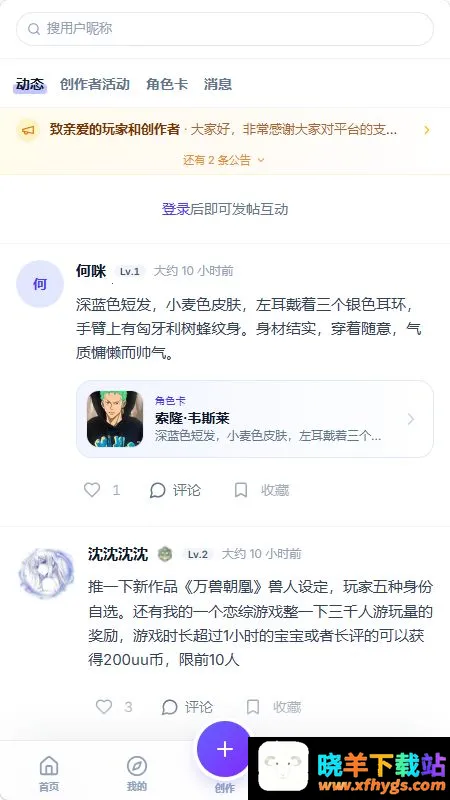The width and height of the screenshot is (450, 800).
Task: Switch to the 创作者活动 tab
Action: click(x=94, y=84)
